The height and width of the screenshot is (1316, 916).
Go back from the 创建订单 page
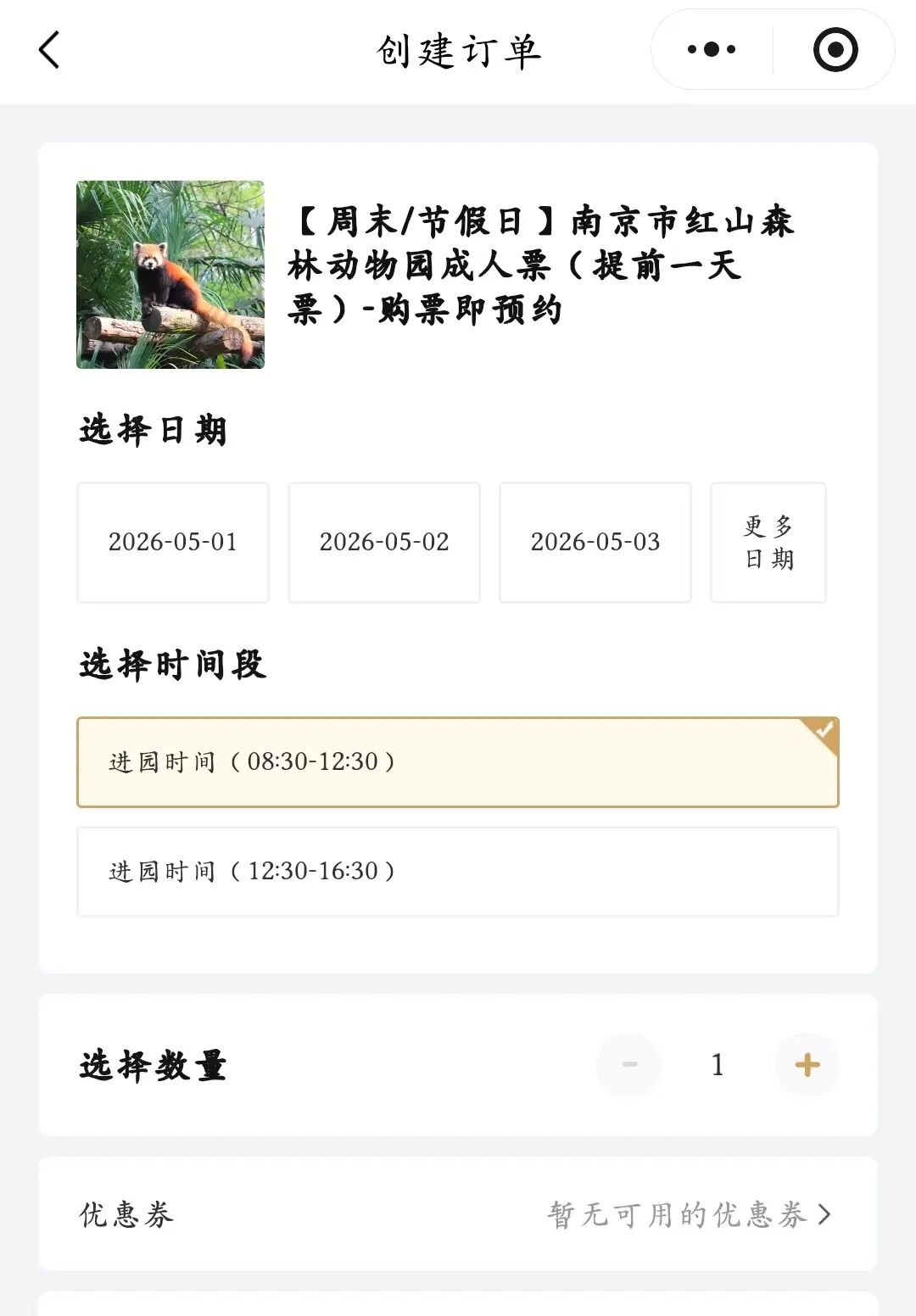[50, 50]
